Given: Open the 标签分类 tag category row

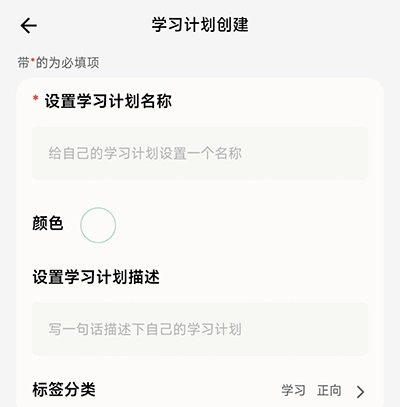Looking at the screenshot, I should [x=200, y=390].
